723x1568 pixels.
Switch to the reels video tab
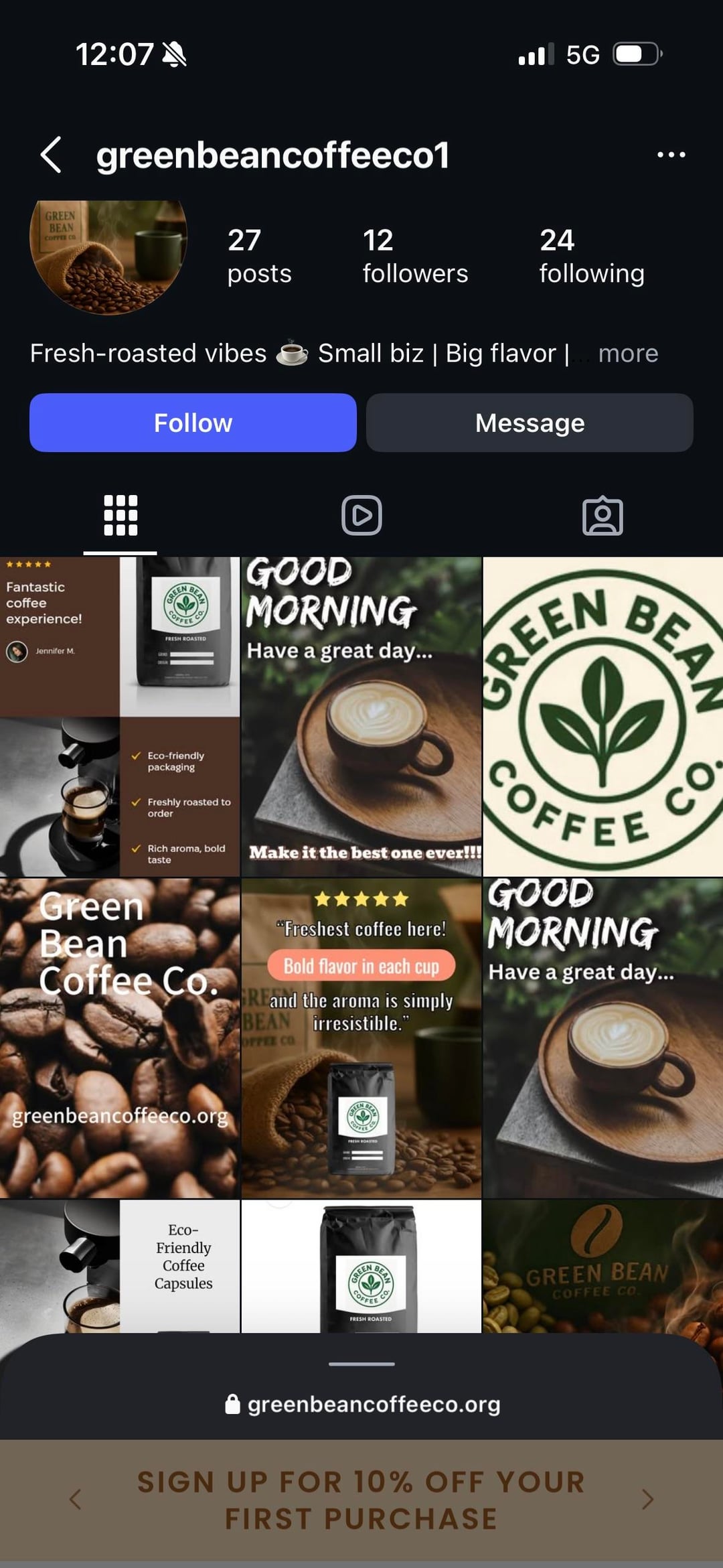pos(361,515)
